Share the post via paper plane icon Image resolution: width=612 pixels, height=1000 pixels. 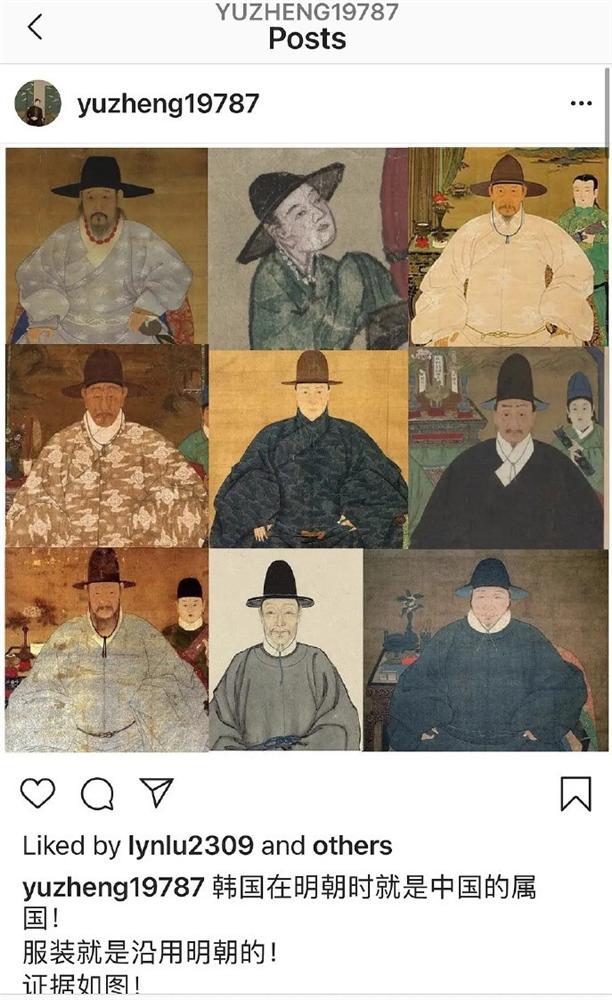[x=156, y=792]
